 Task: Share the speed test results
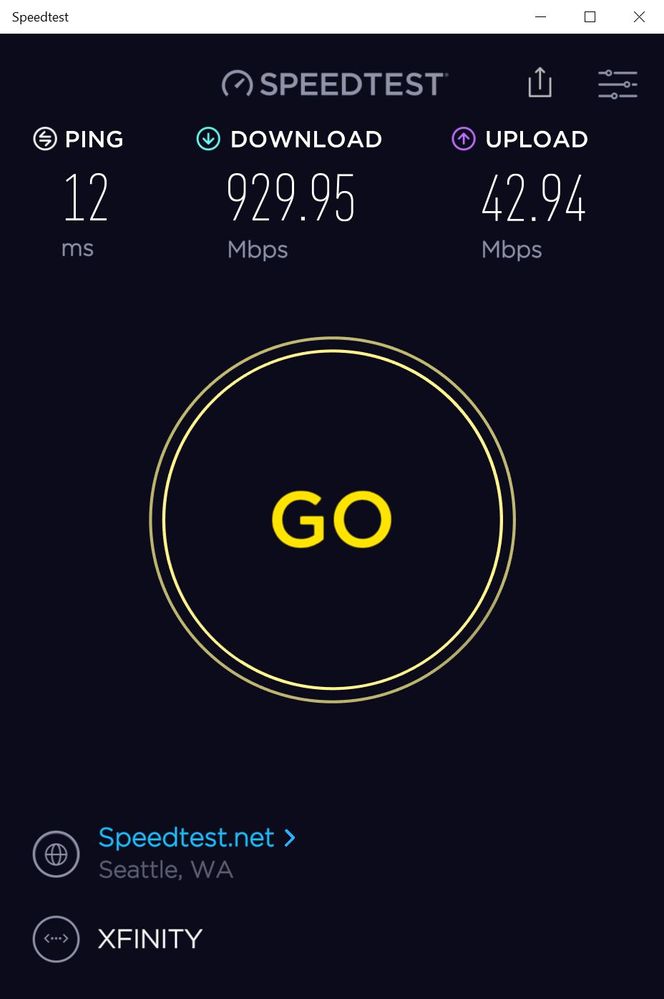coord(540,83)
